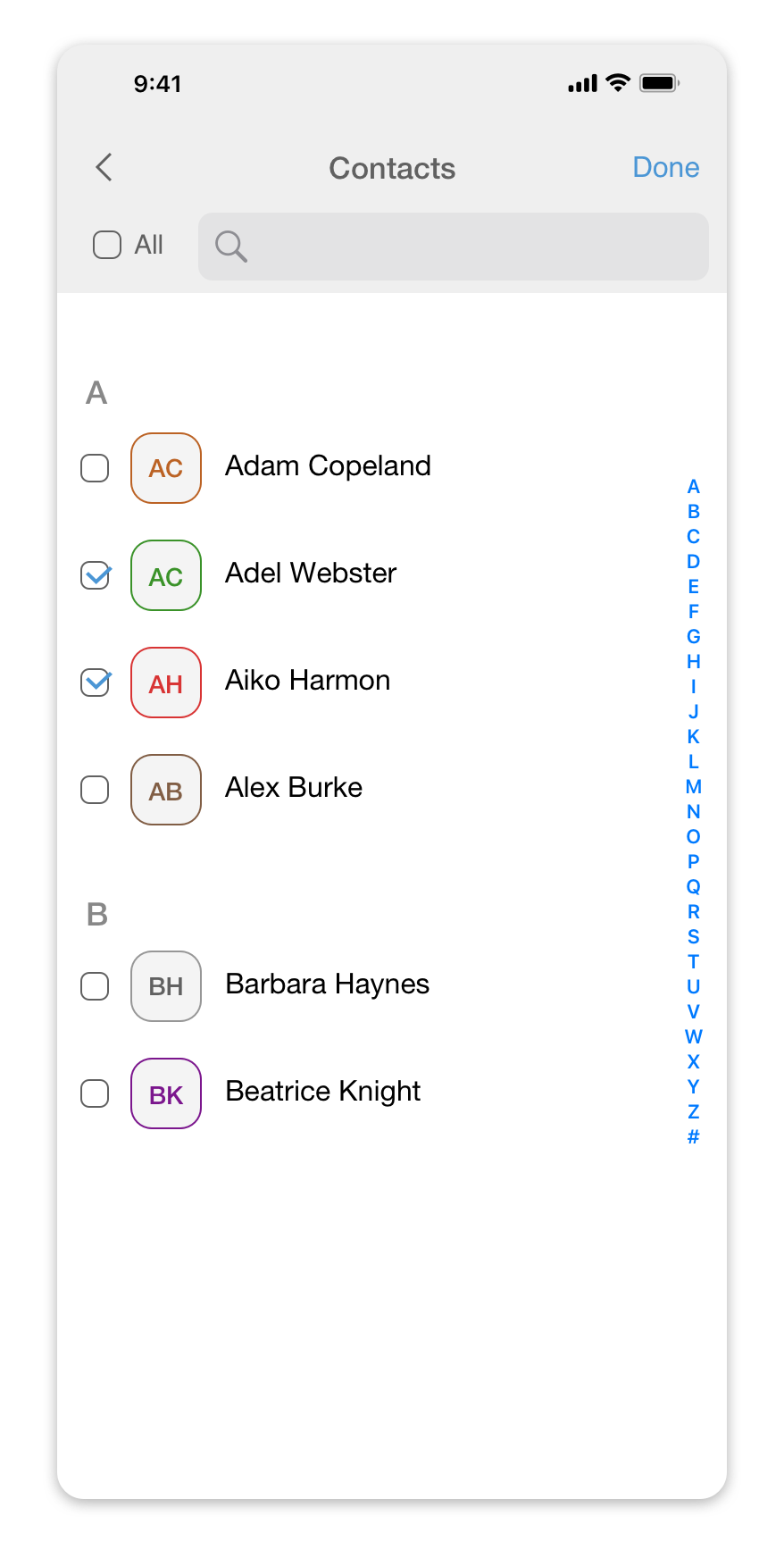This screenshot has width=784, height=1558.
Task: Jump to letter S in index
Action: pyautogui.click(x=693, y=937)
